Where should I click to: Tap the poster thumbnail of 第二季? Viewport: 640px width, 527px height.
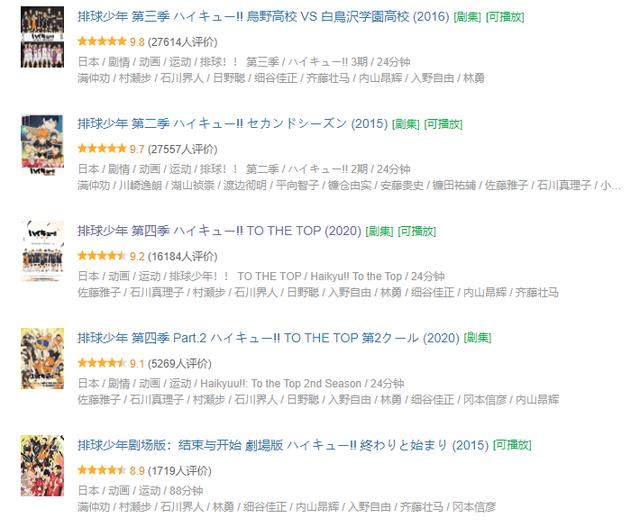point(36,146)
